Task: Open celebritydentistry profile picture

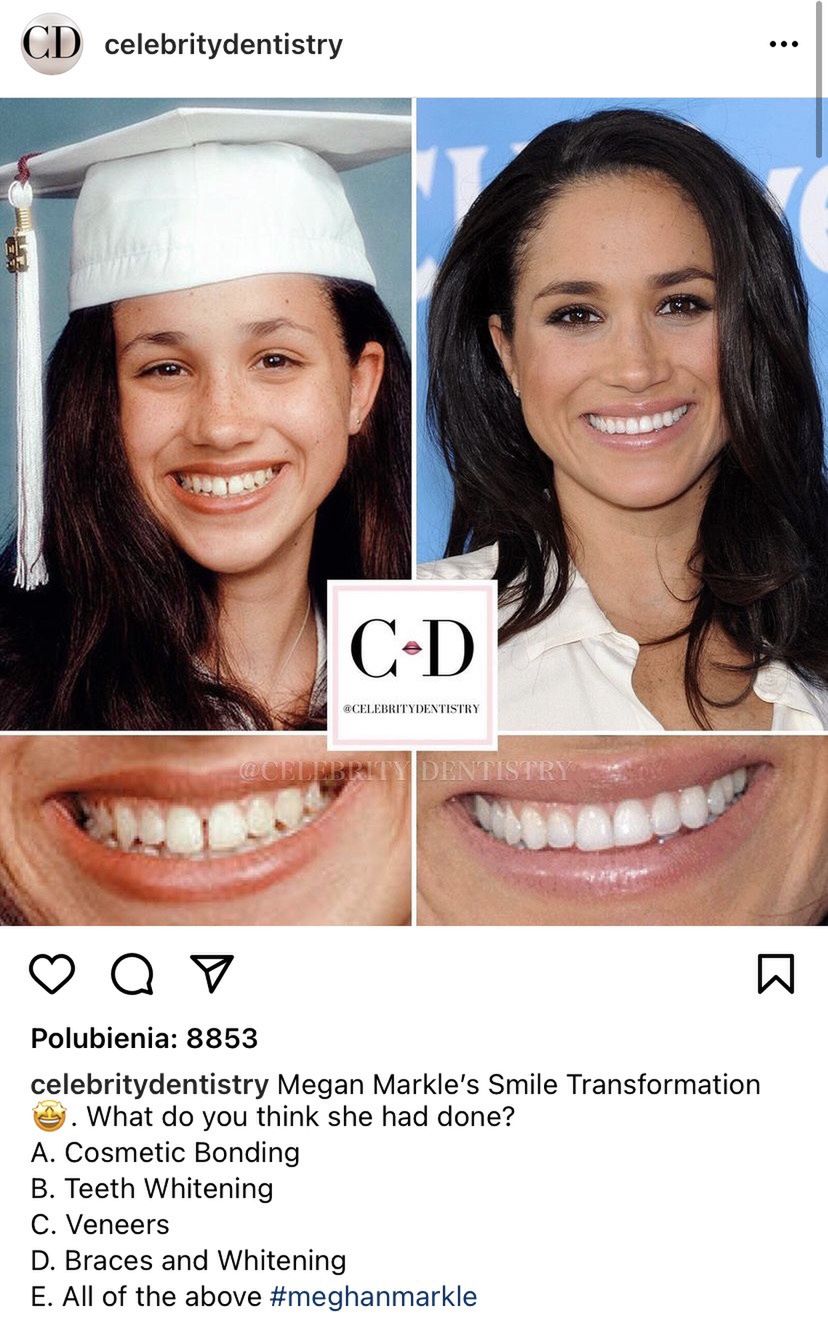Action: pos(52,44)
